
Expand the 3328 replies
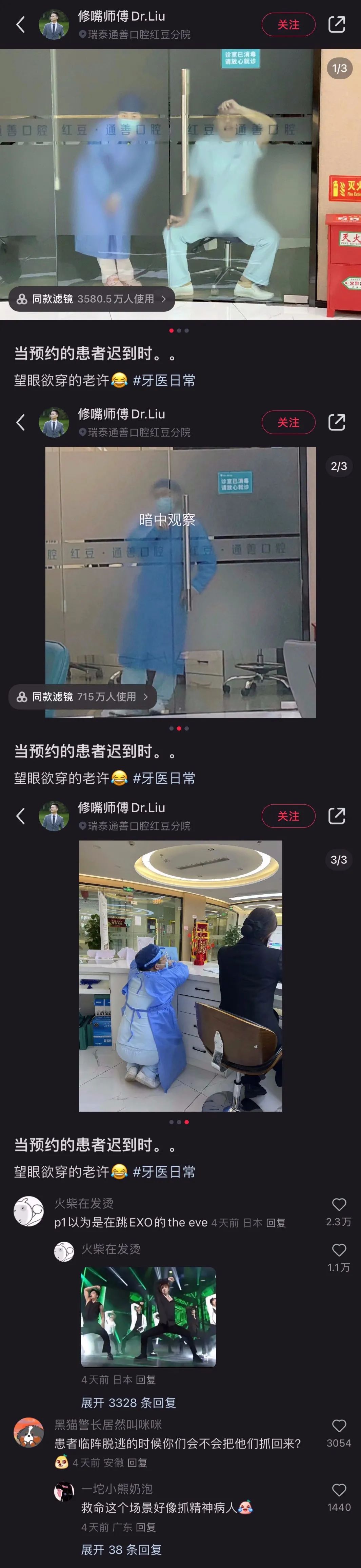pyautogui.click(x=128, y=1402)
